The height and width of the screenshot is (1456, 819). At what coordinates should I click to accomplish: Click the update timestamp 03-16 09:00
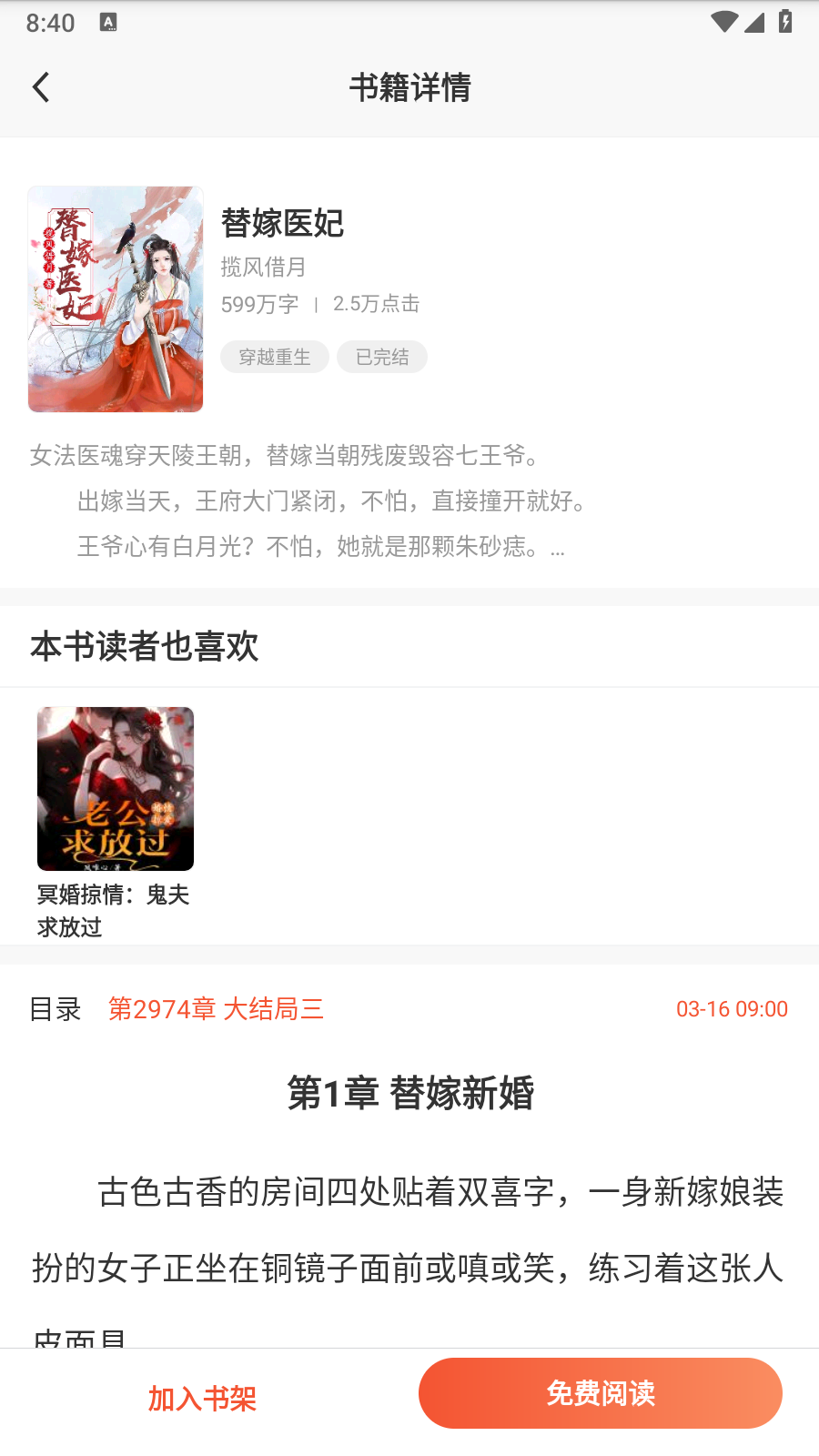pos(732,1008)
